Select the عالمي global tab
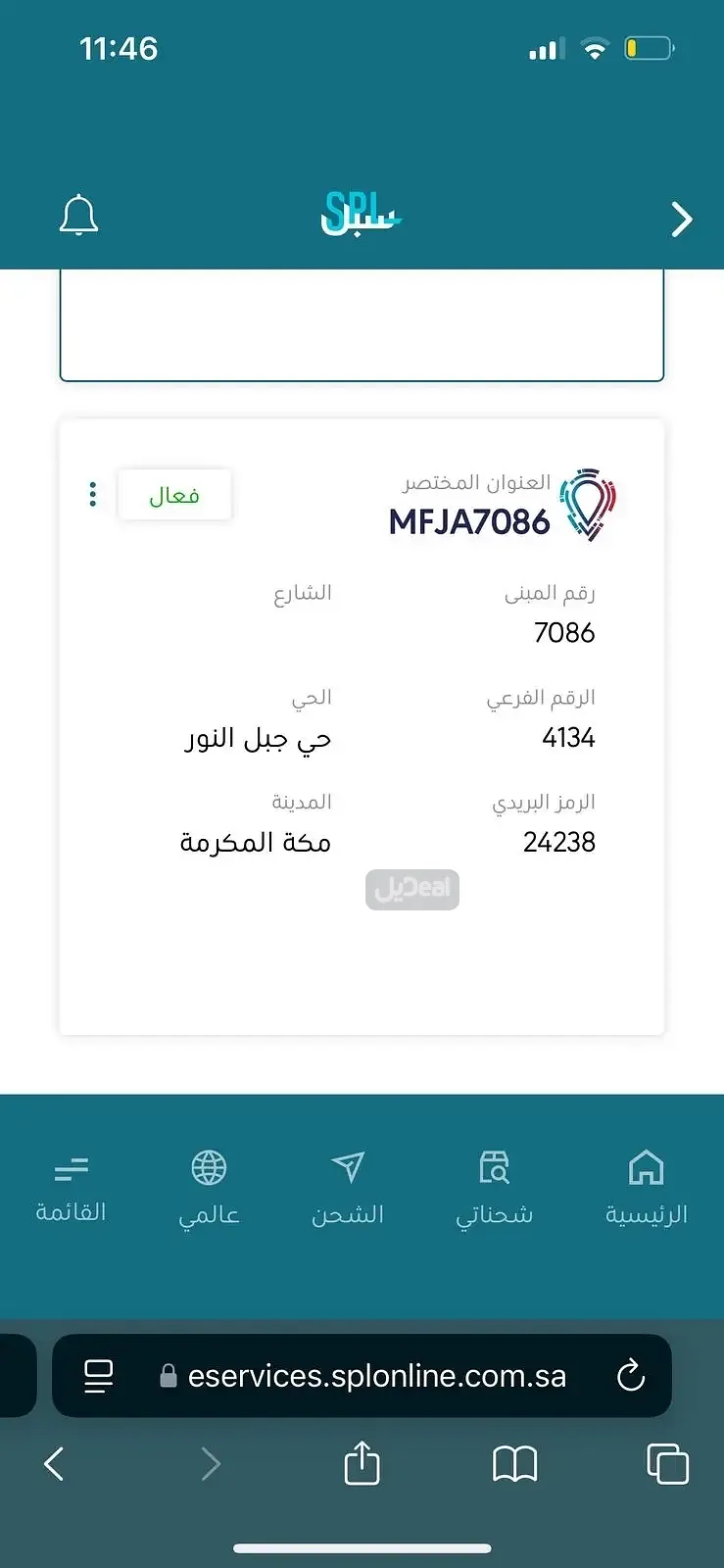 pyautogui.click(x=209, y=1187)
